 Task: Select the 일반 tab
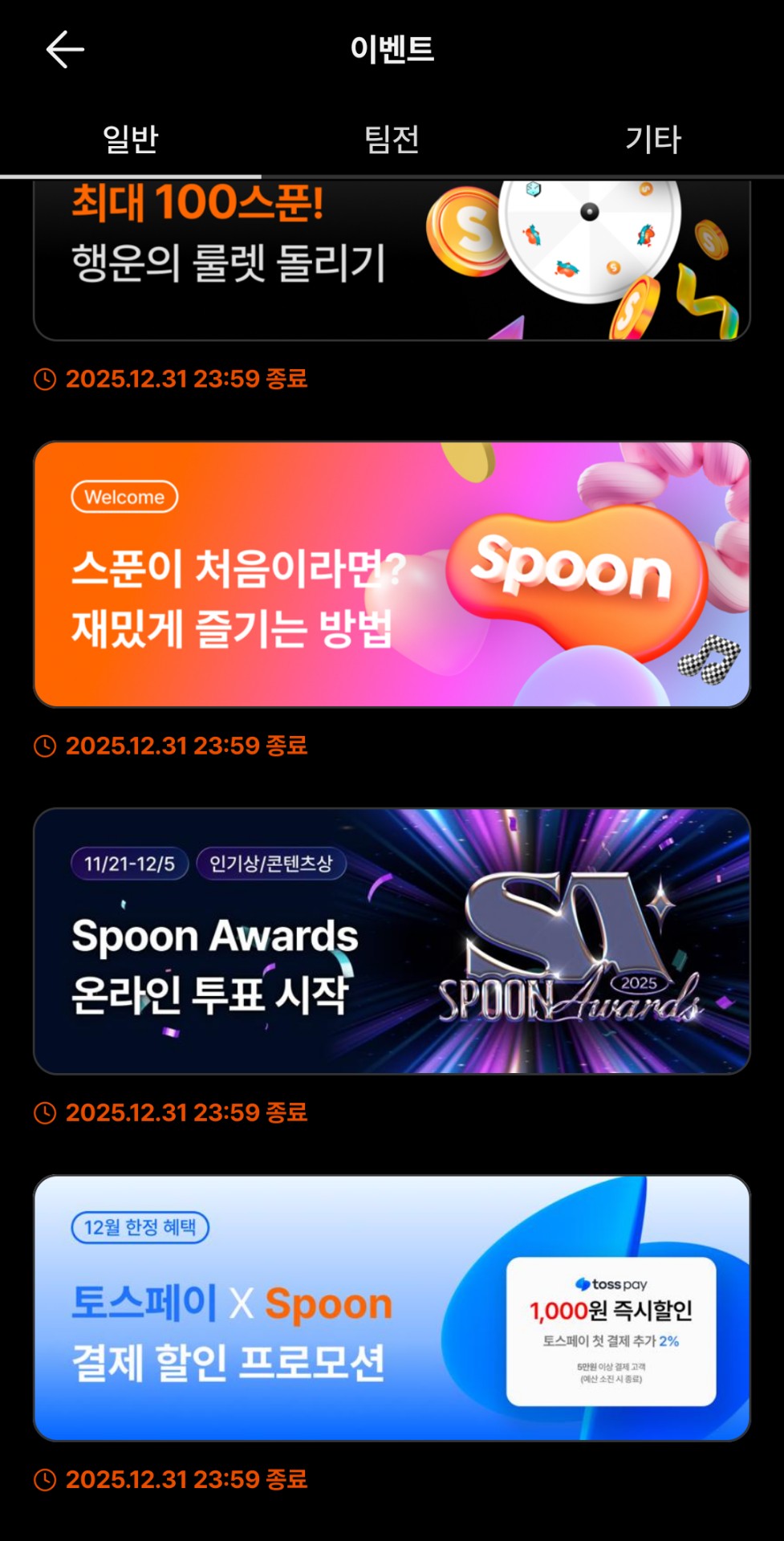tap(131, 139)
